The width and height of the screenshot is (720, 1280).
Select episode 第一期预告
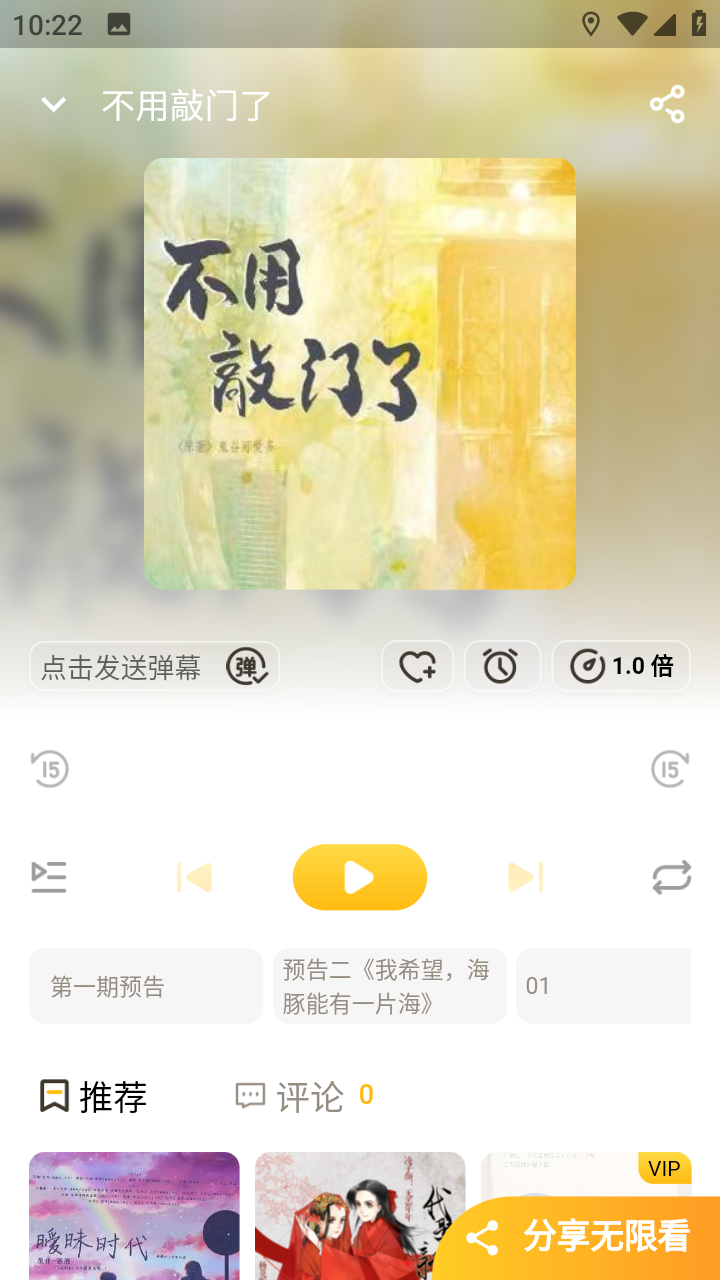(x=145, y=985)
